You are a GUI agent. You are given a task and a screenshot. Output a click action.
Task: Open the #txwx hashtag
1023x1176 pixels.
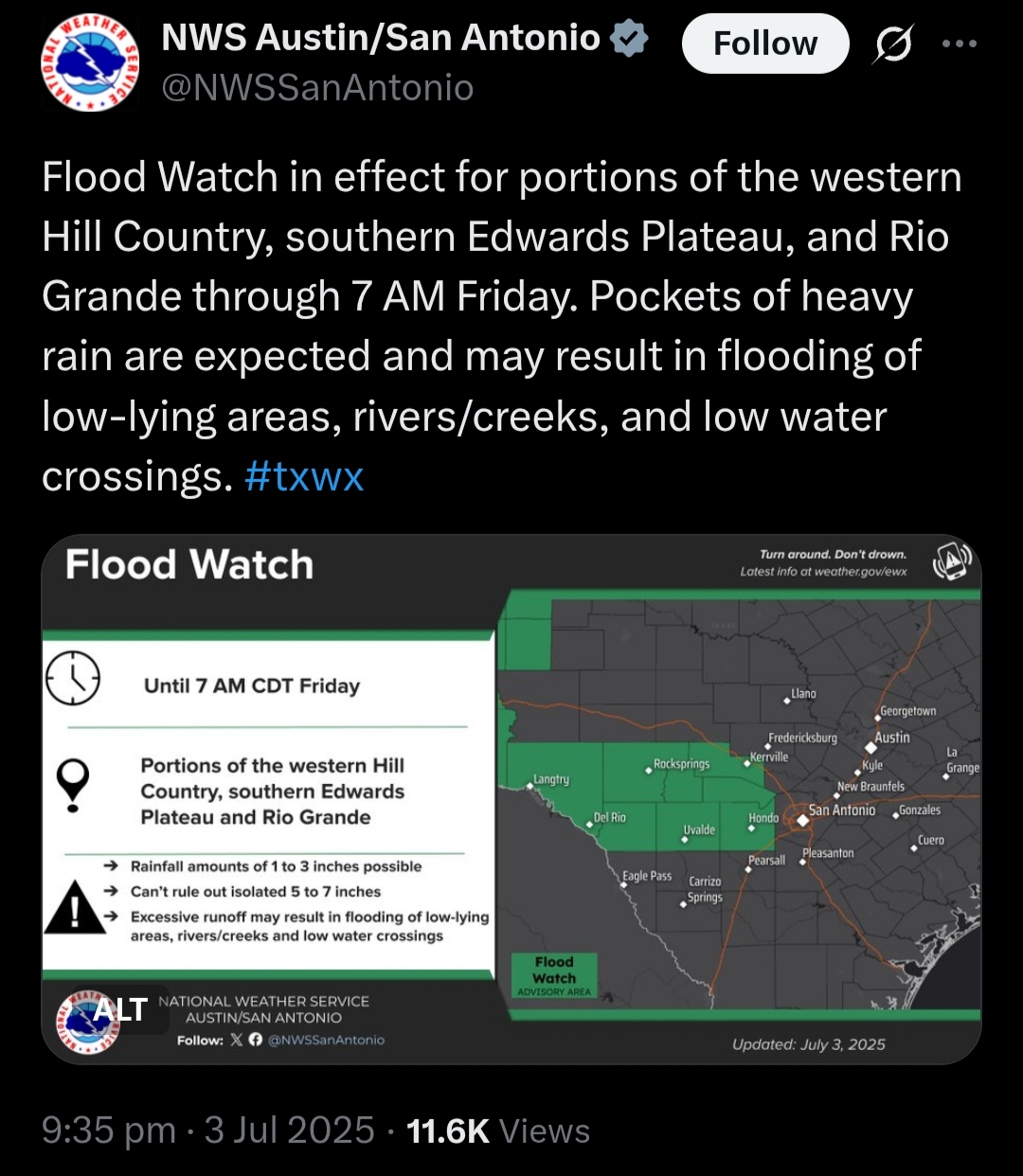coord(303,476)
